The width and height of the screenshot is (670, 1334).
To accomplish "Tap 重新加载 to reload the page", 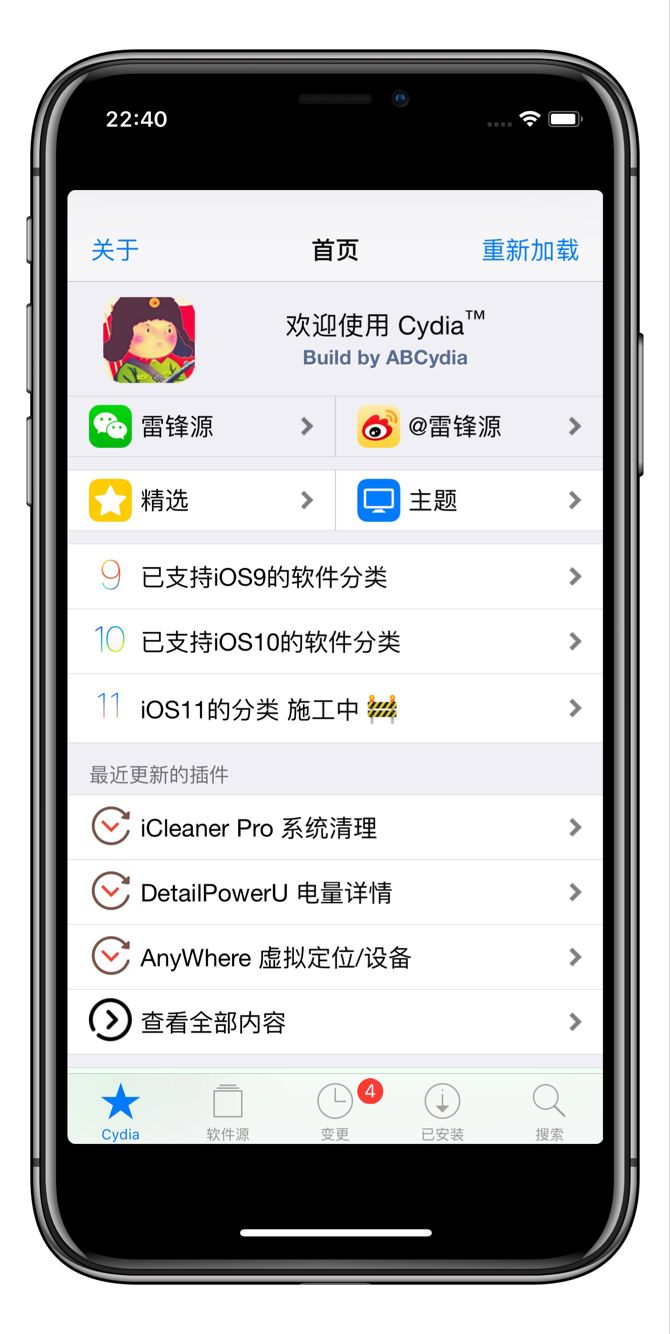I will click(x=530, y=250).
